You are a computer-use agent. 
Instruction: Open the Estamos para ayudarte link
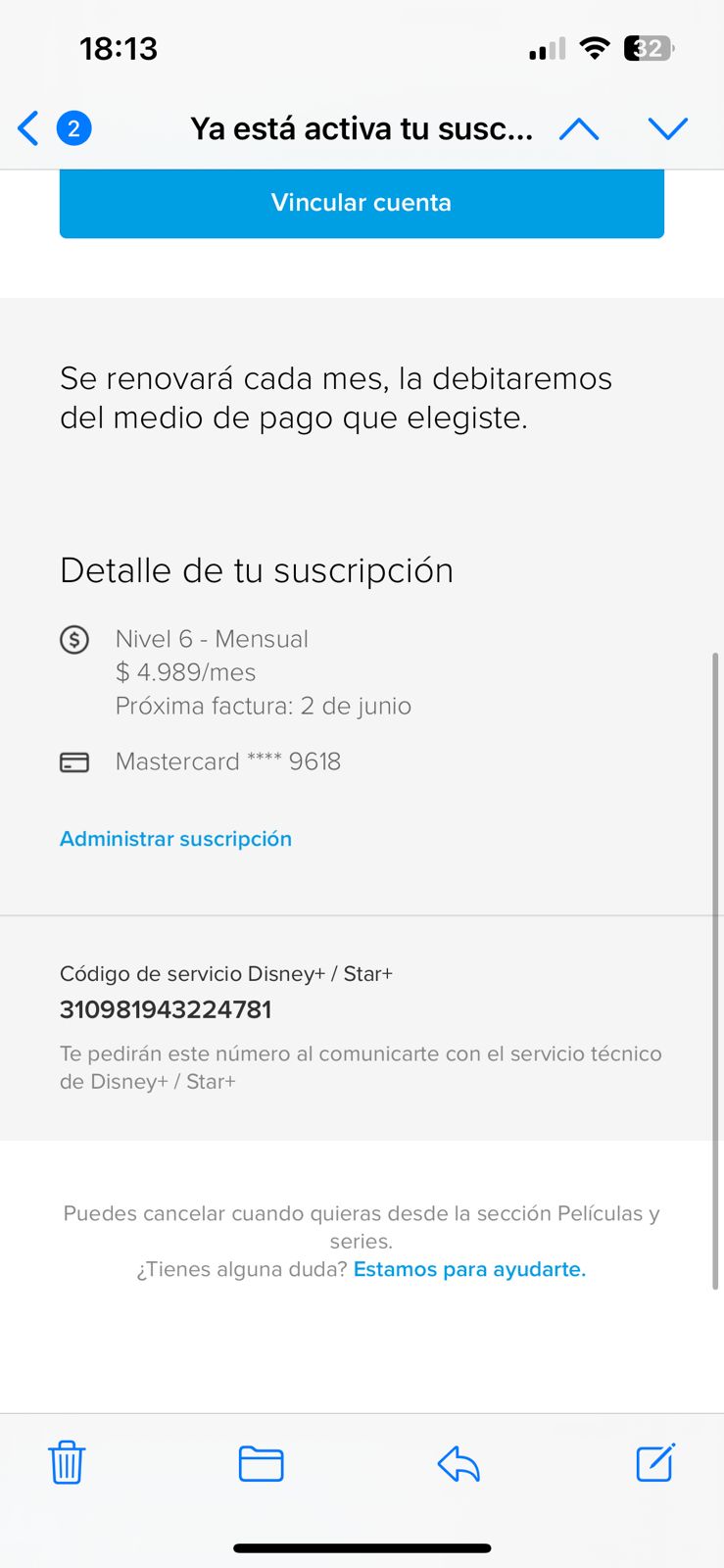point(469,1269)
